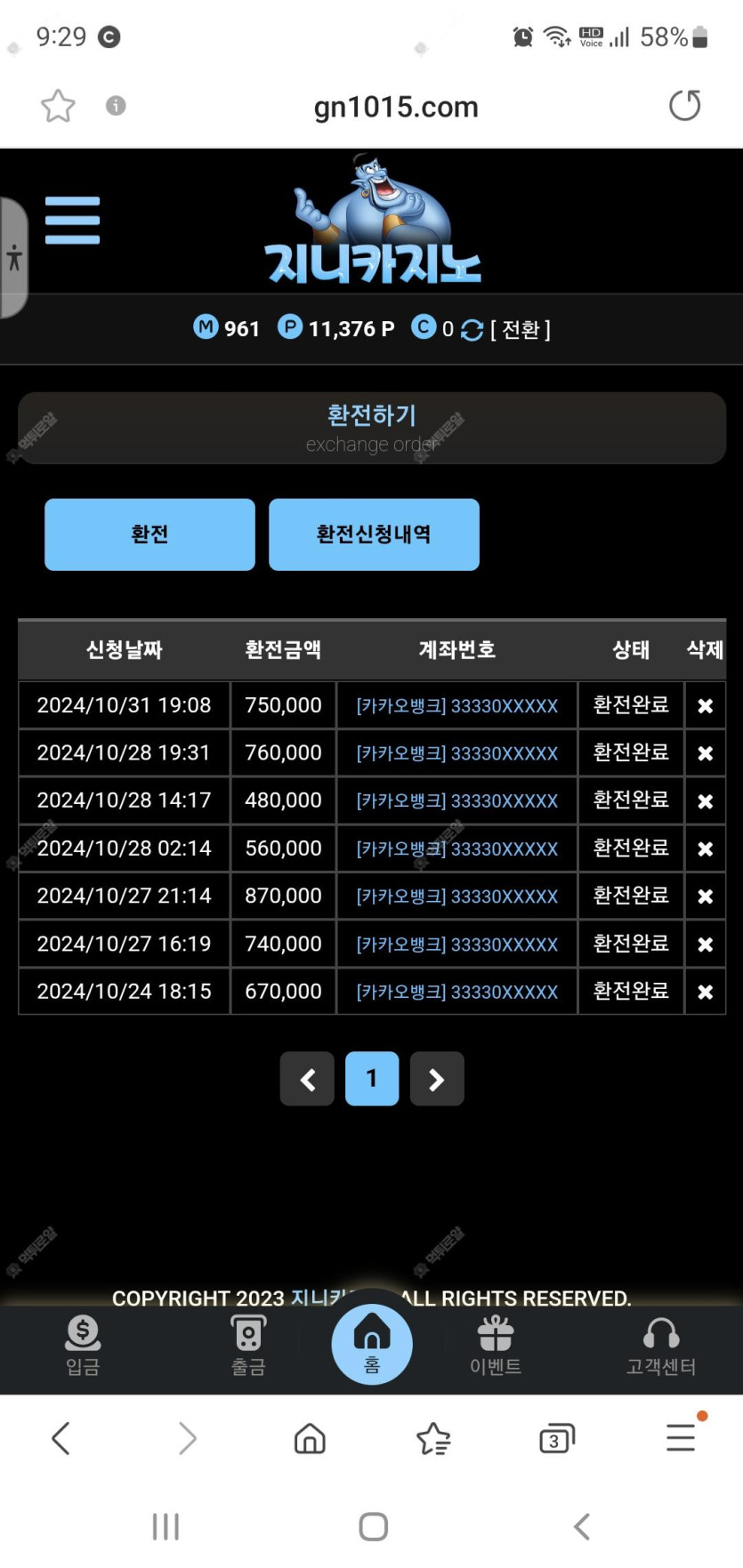Delete the 2024/10/24 18:15 exchange record
This screenshot has width=743, height=1568.
(x=705, y=992)
